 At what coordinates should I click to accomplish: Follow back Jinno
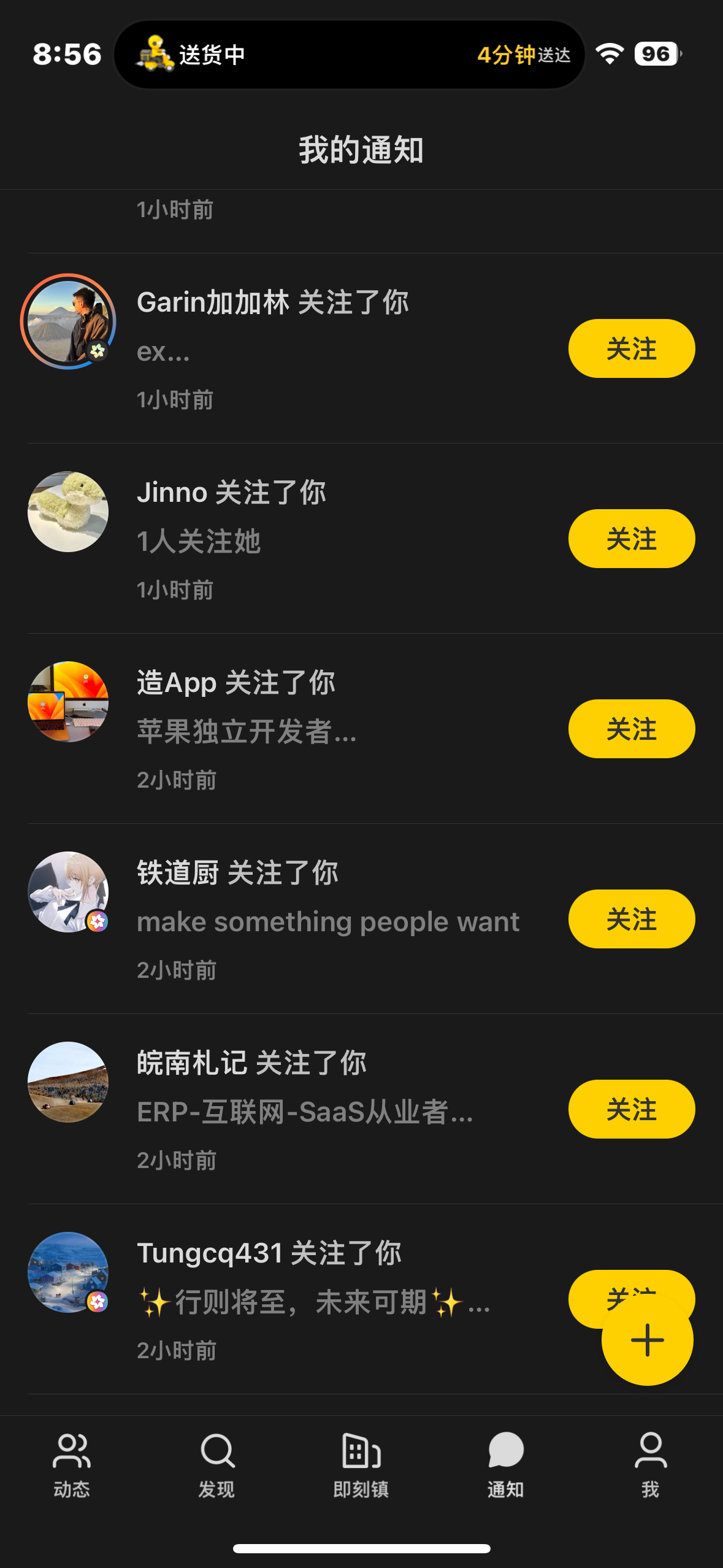tap(631, 539)
